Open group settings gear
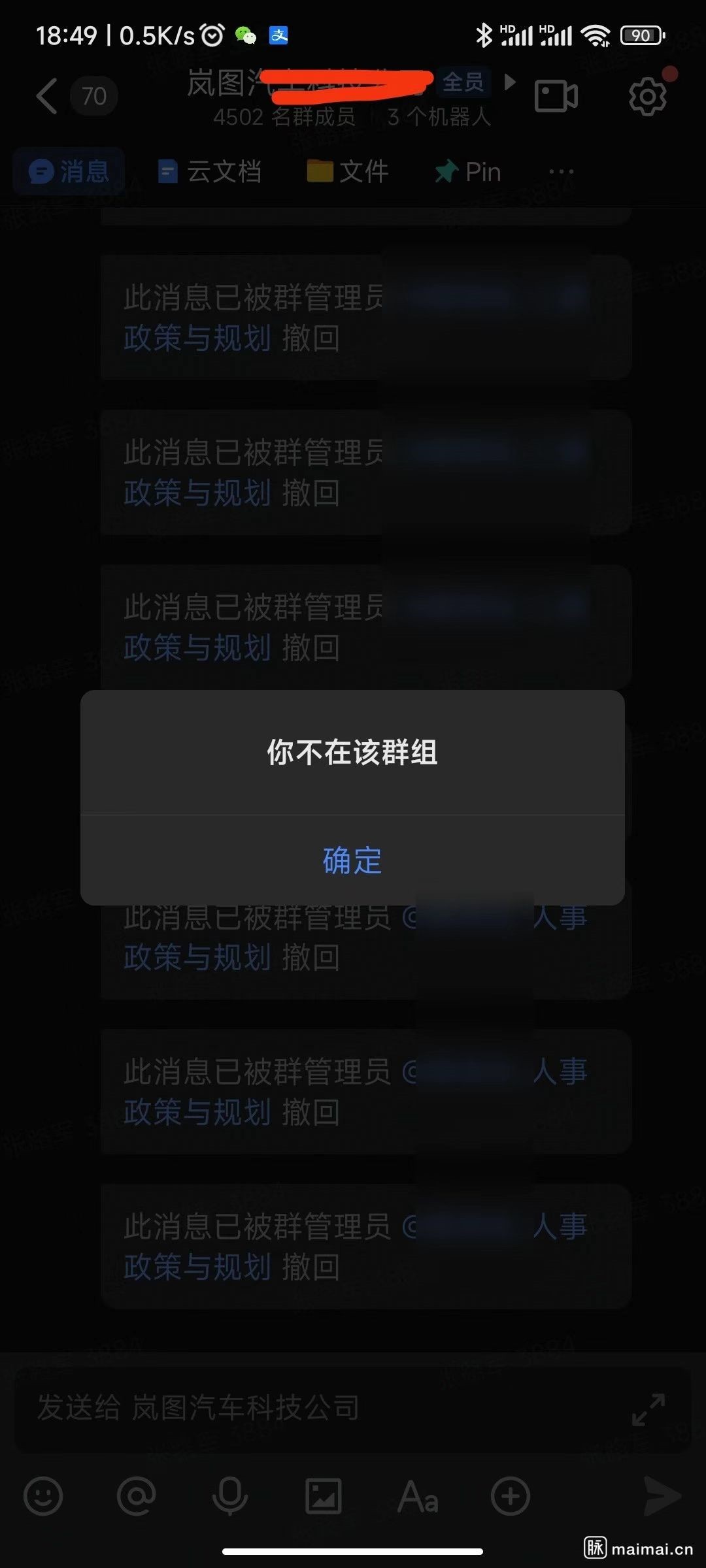 (x=647, y=97)
